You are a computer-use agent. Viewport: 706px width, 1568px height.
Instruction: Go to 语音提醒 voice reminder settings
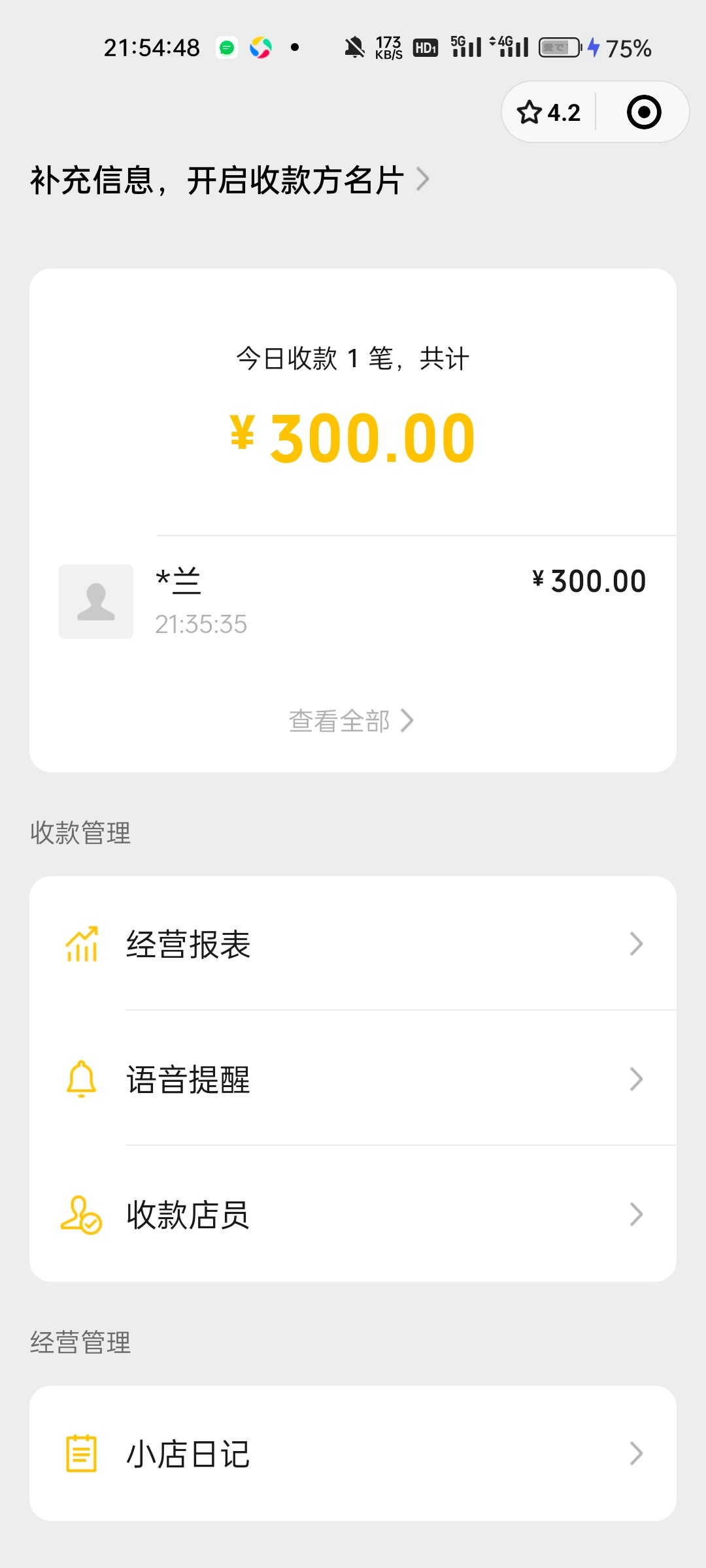tap(353, 1079)
